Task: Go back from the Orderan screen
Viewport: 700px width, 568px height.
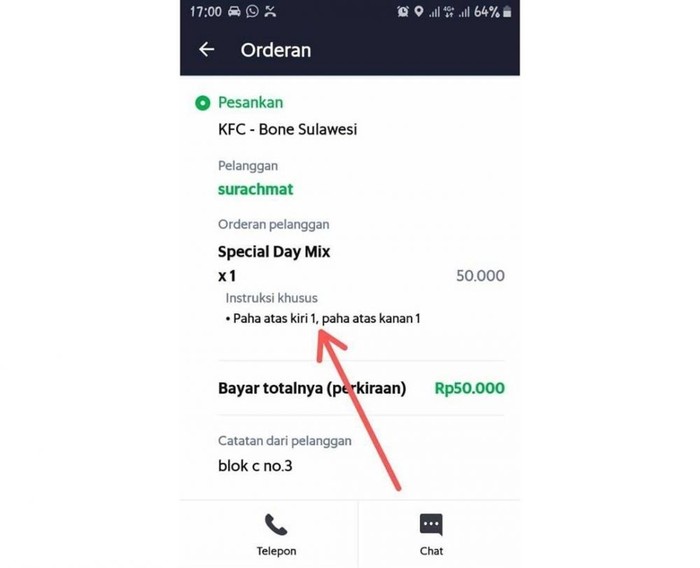Action: [207, 50]
